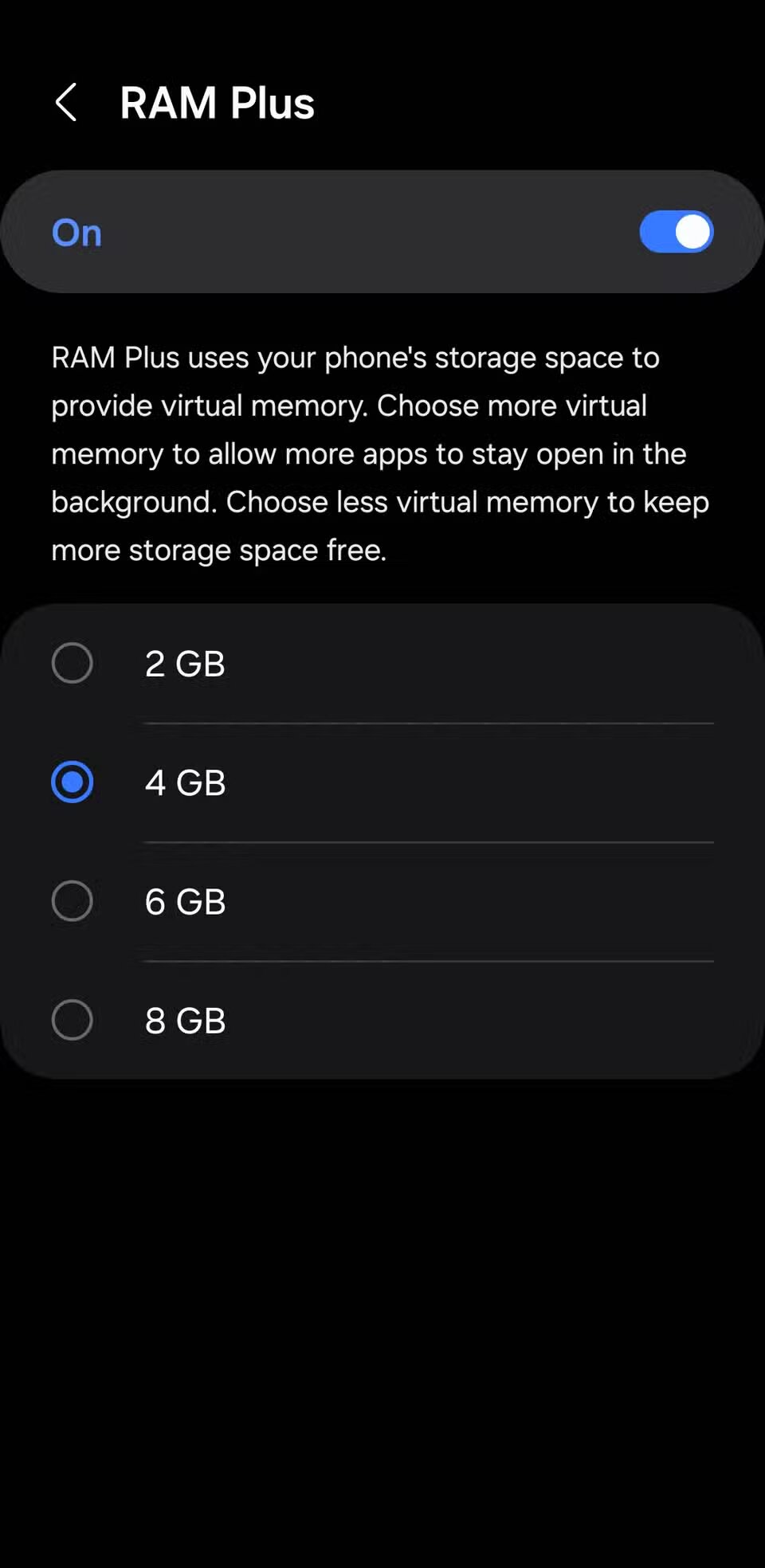Select the 2 GB virtual memory option
Screen dimensions: 765x1568
pyautogui.click(x=73, y=663)
